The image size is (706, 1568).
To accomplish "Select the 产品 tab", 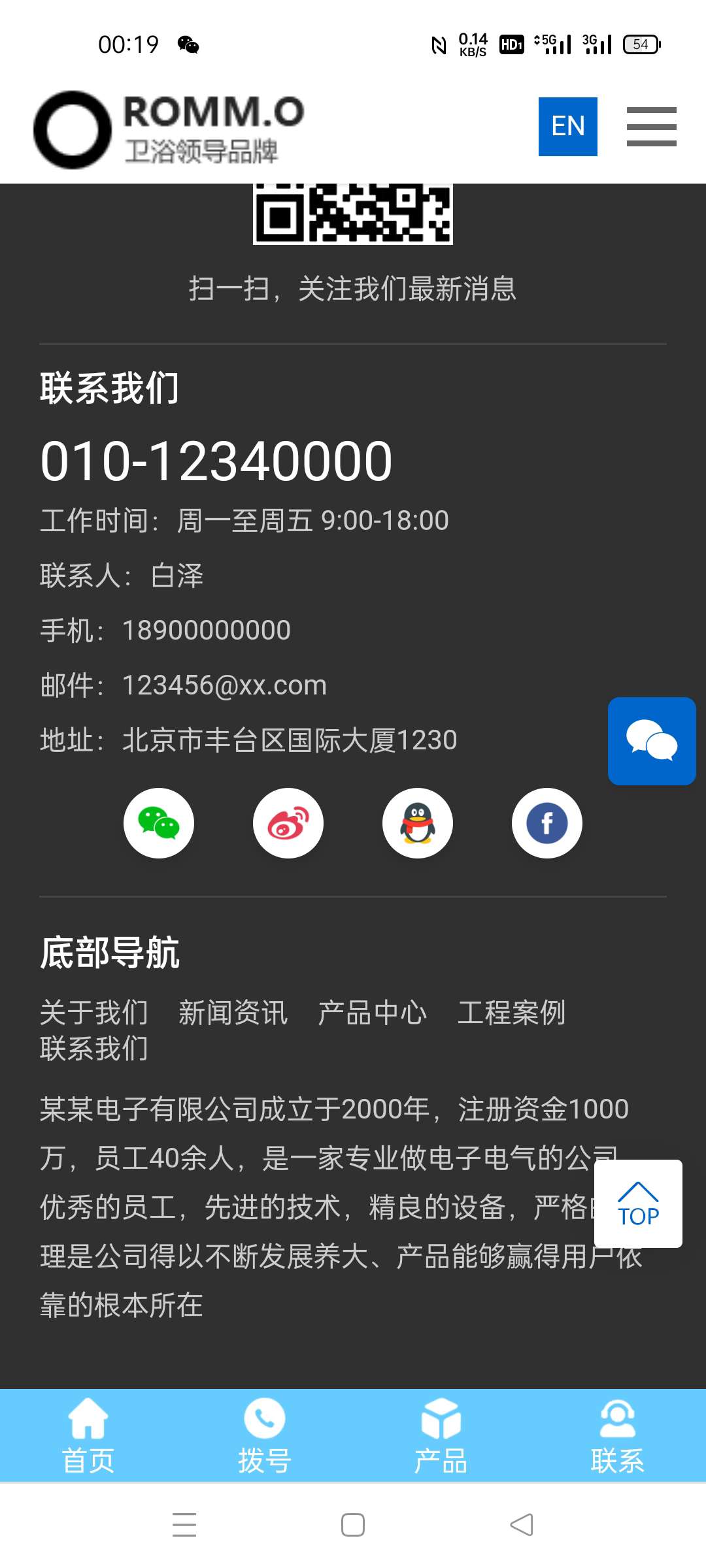I will [x=441, y=1435].
